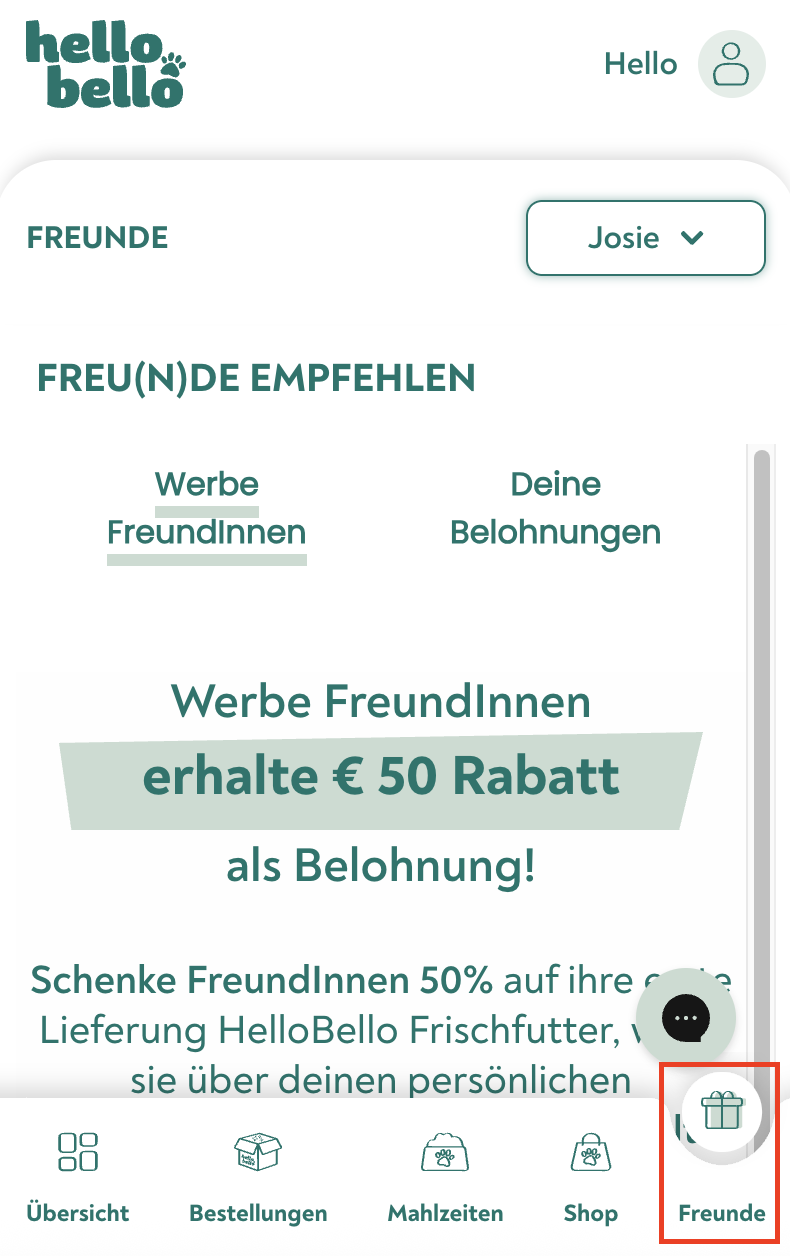Screen dimensions: 790x1256
Task: Expand the Josie dog selector dropdown
Action: click(x=645, y=238)
